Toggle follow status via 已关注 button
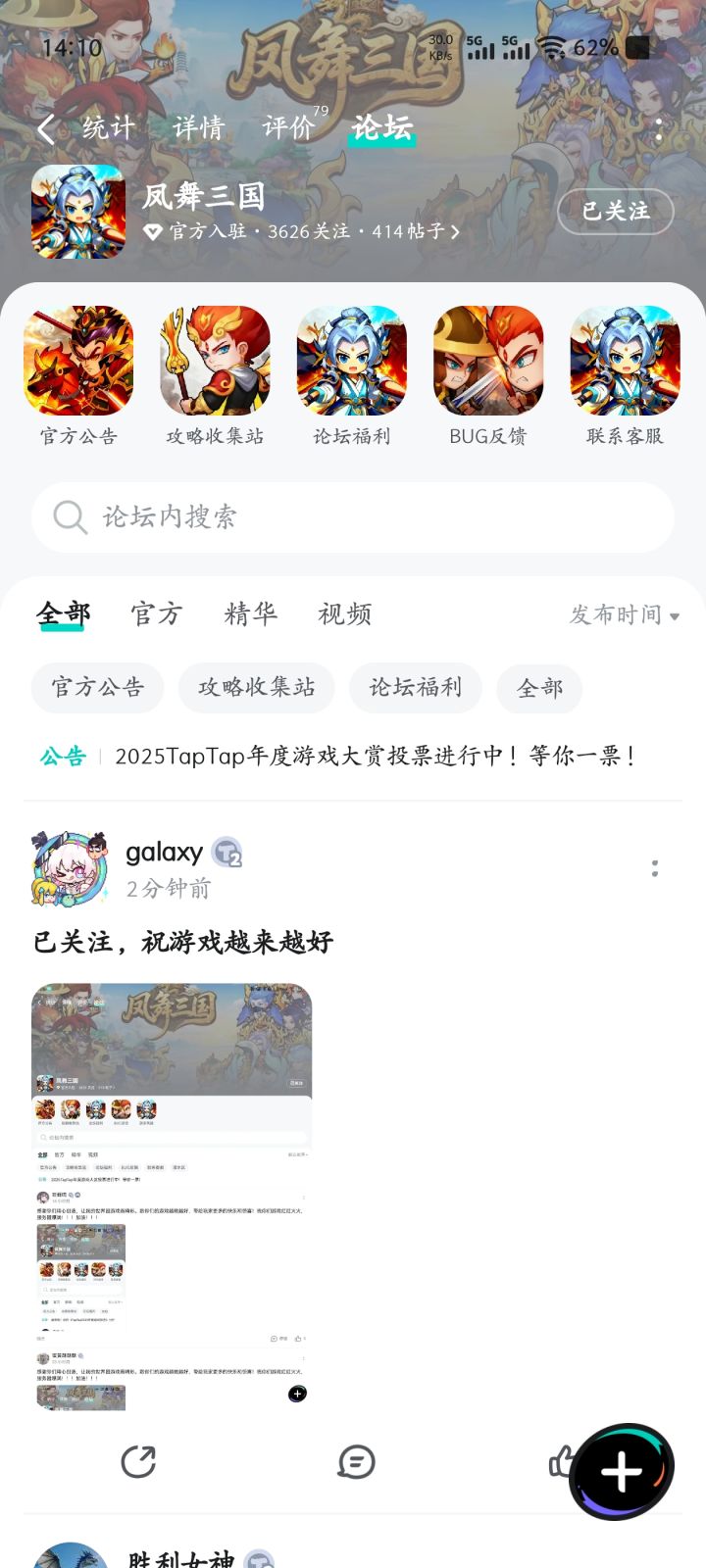The image size is (706, 1568). click(x=616, y=212)
